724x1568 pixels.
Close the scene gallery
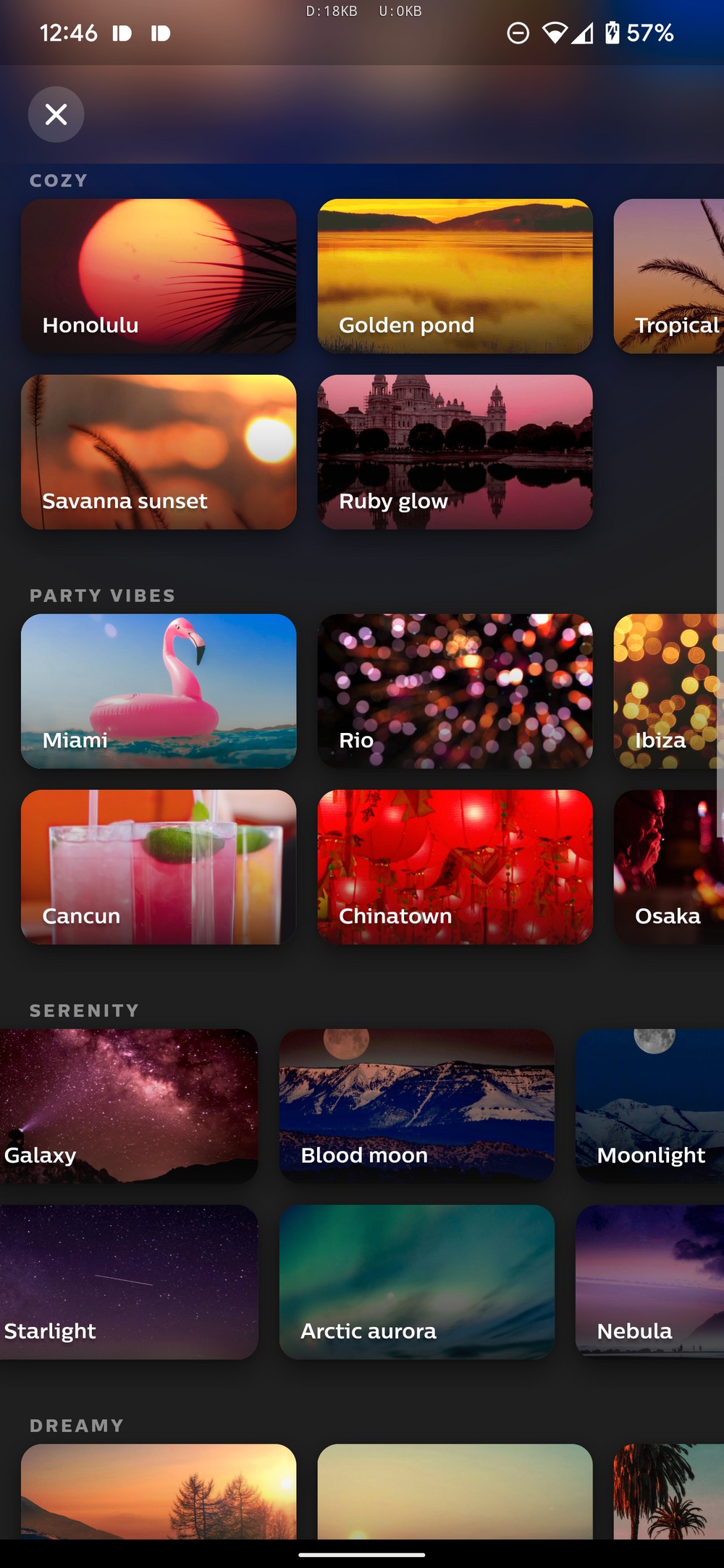(x=56, y=114)
